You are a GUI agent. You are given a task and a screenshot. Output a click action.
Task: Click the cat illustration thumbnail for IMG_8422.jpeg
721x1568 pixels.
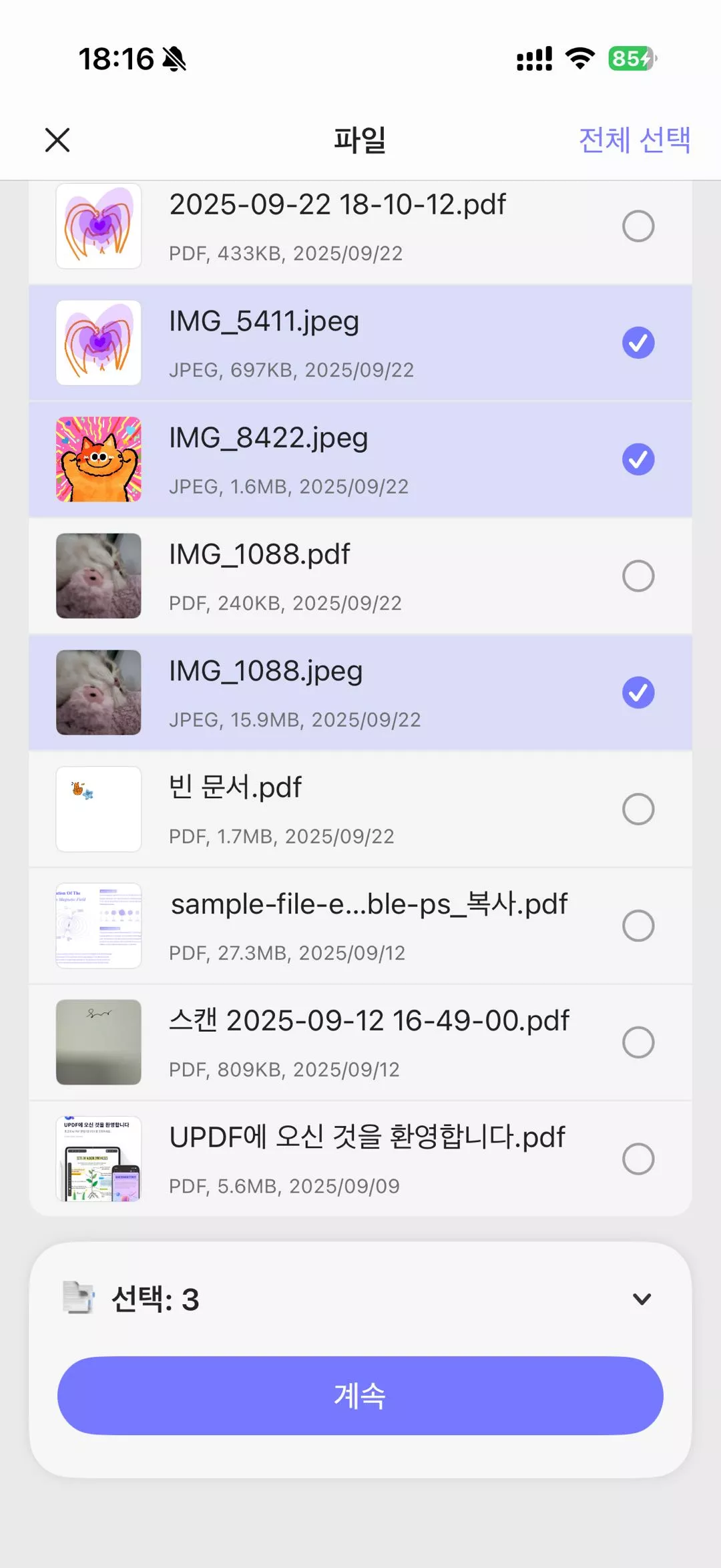(97, 458)
